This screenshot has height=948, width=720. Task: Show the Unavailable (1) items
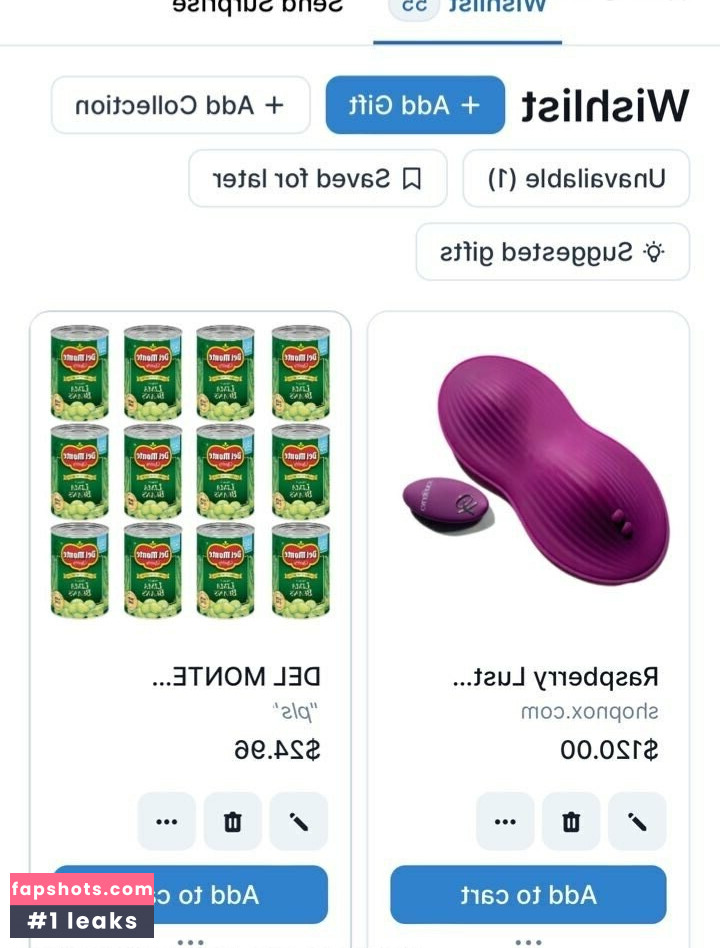pyautogui.click(x=576, y=179)
